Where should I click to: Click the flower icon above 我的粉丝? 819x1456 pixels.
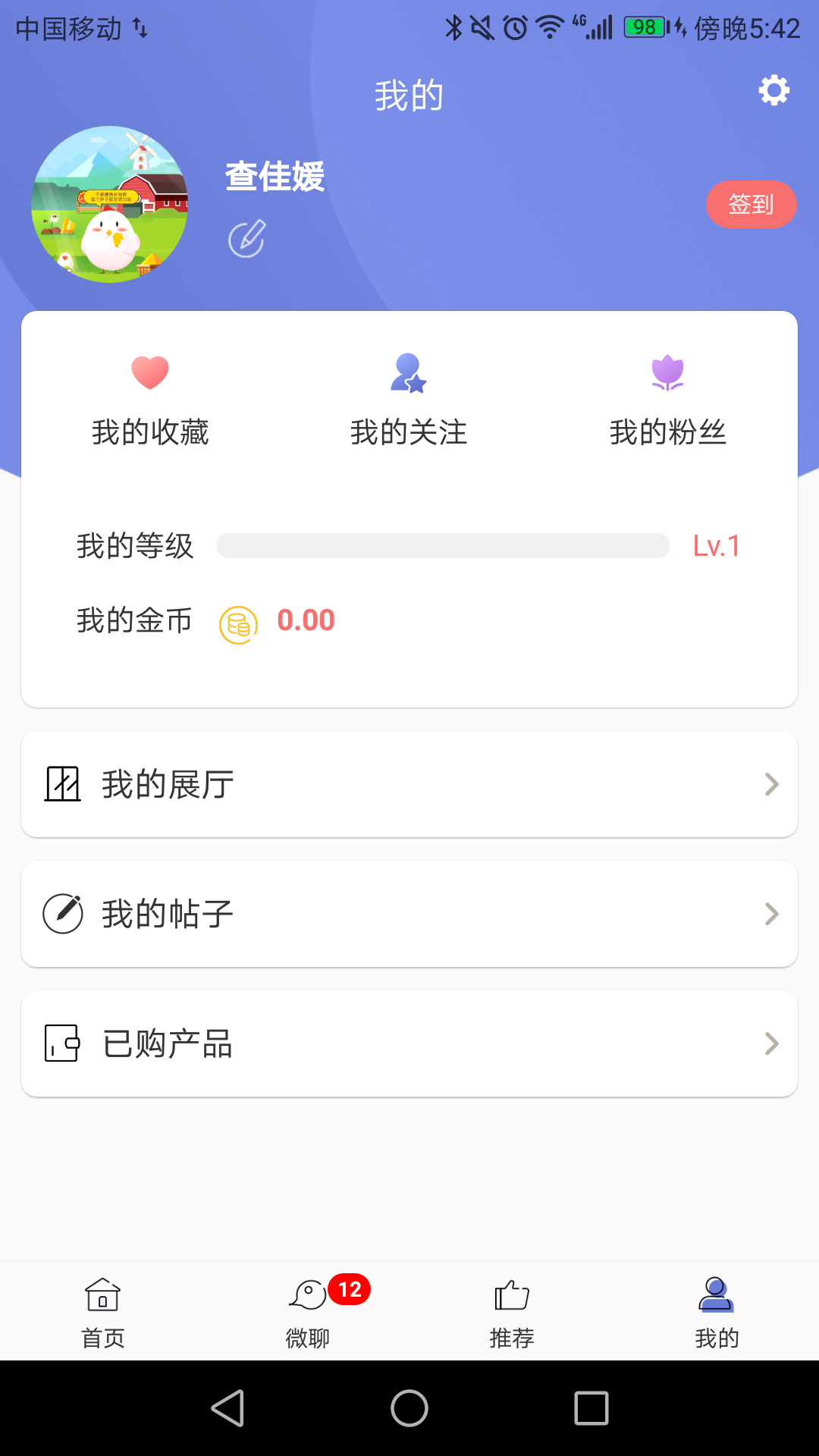pyautogui.click(x=668, y=372)
